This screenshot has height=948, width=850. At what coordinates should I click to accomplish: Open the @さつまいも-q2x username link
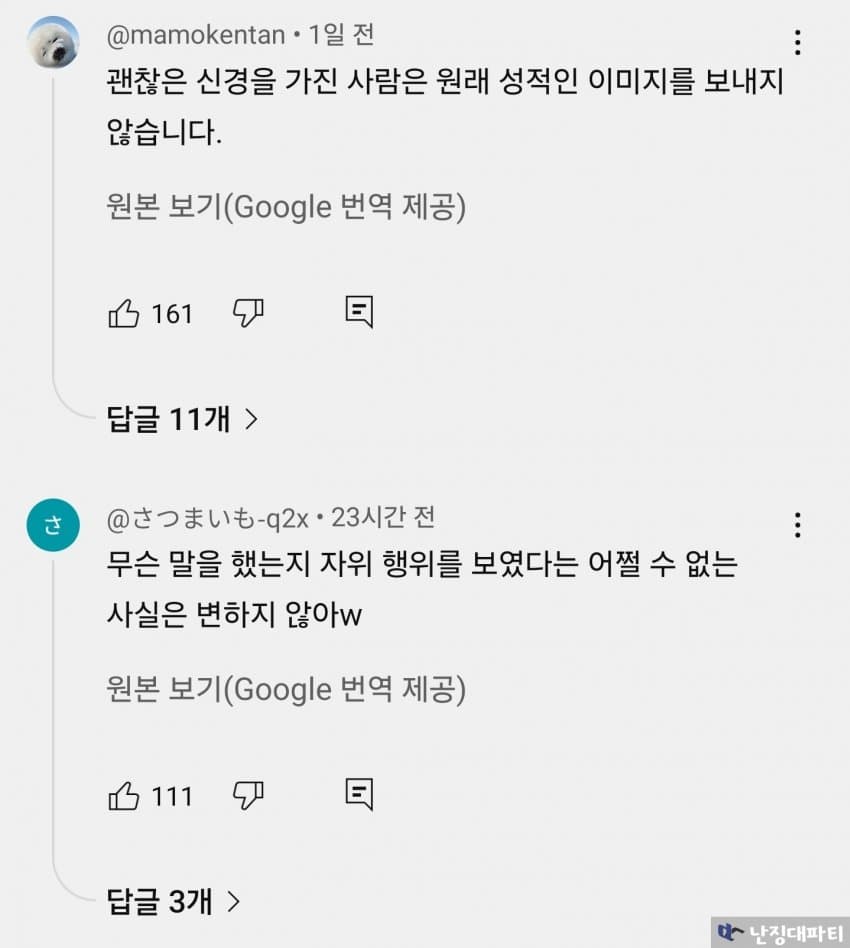pyautogui.click(x=207, y=519)
